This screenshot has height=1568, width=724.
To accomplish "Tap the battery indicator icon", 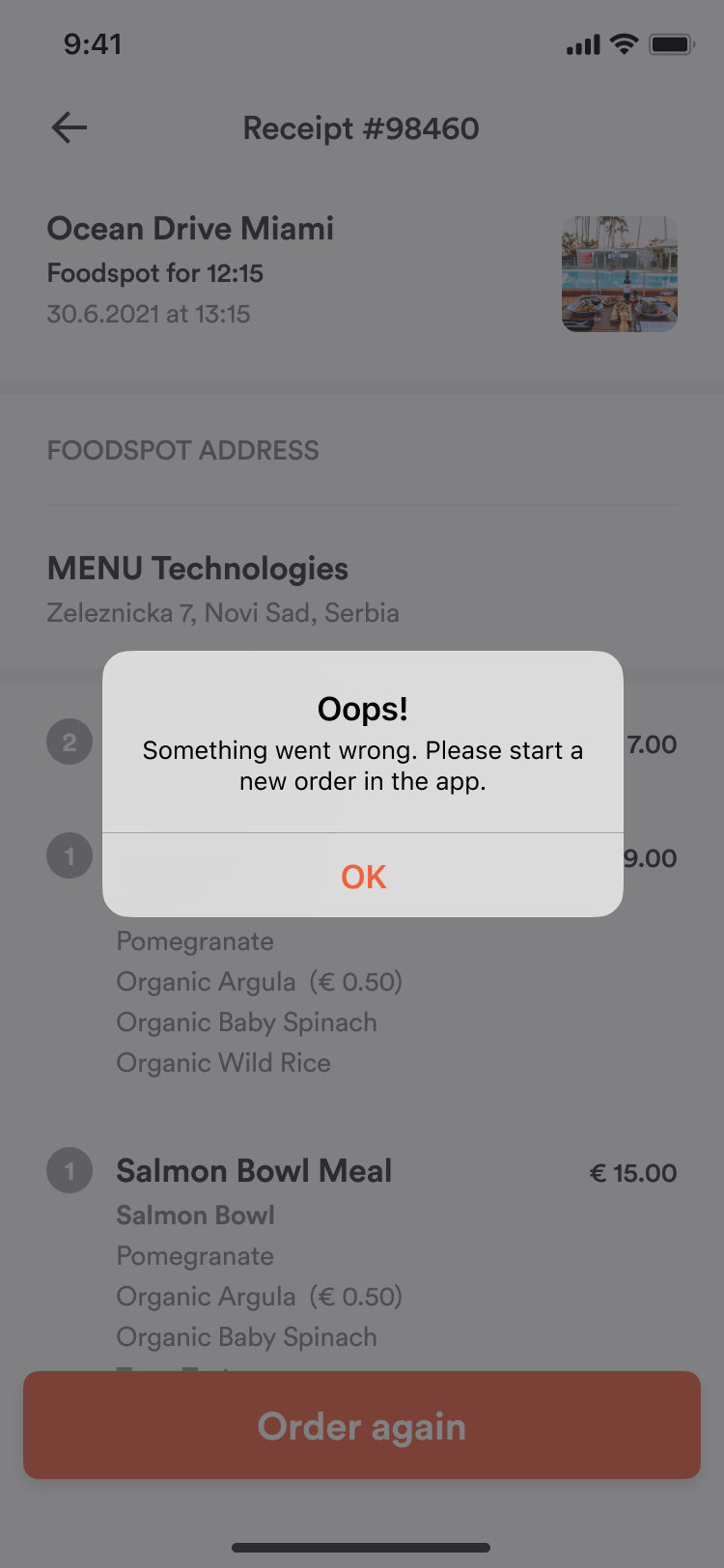I will tap(671, 42).
